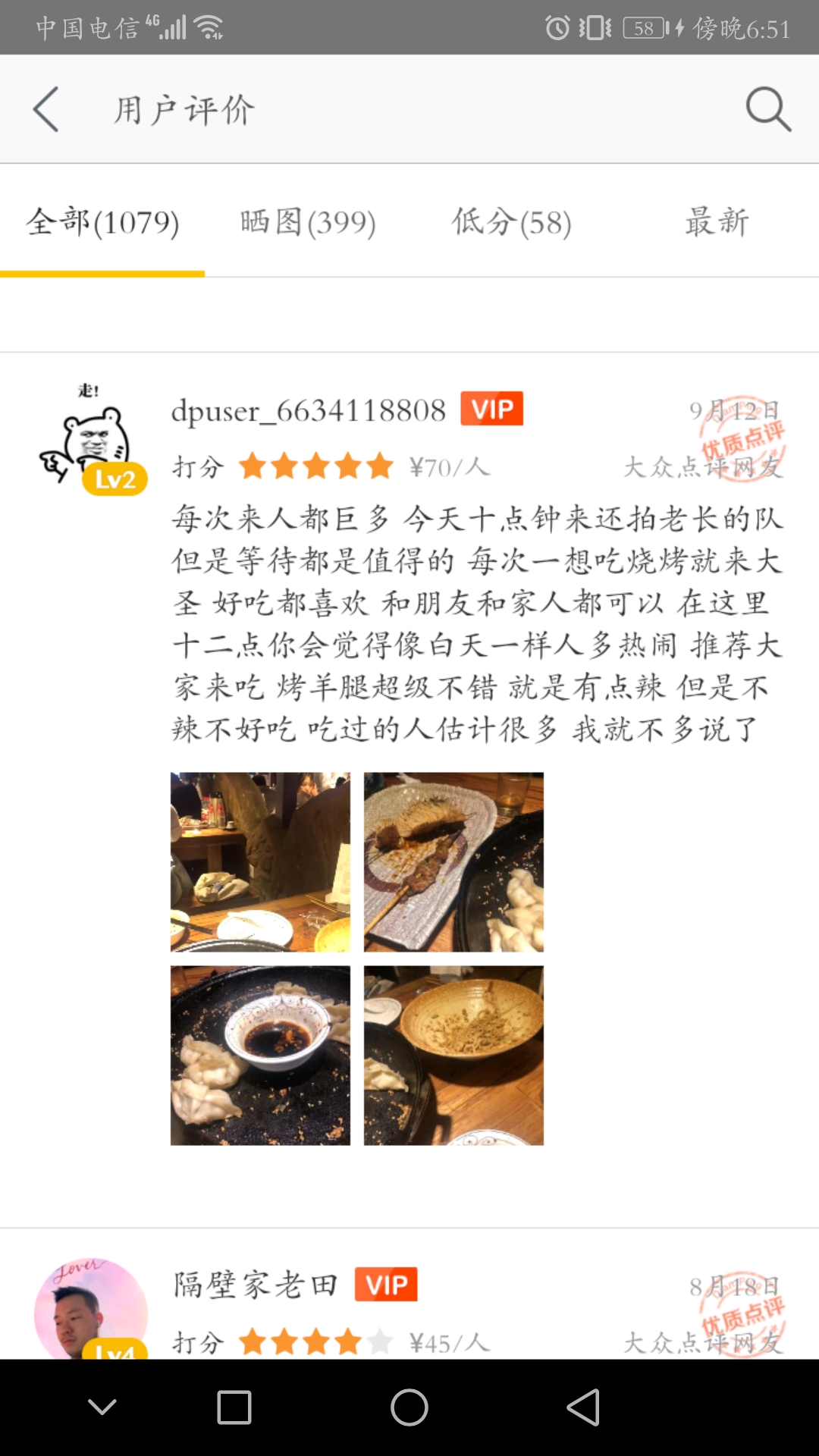Open the noodle bowl photo
Image resolution: width=819 pixels, height=1456 pixels.
[x=453, y=1055]
